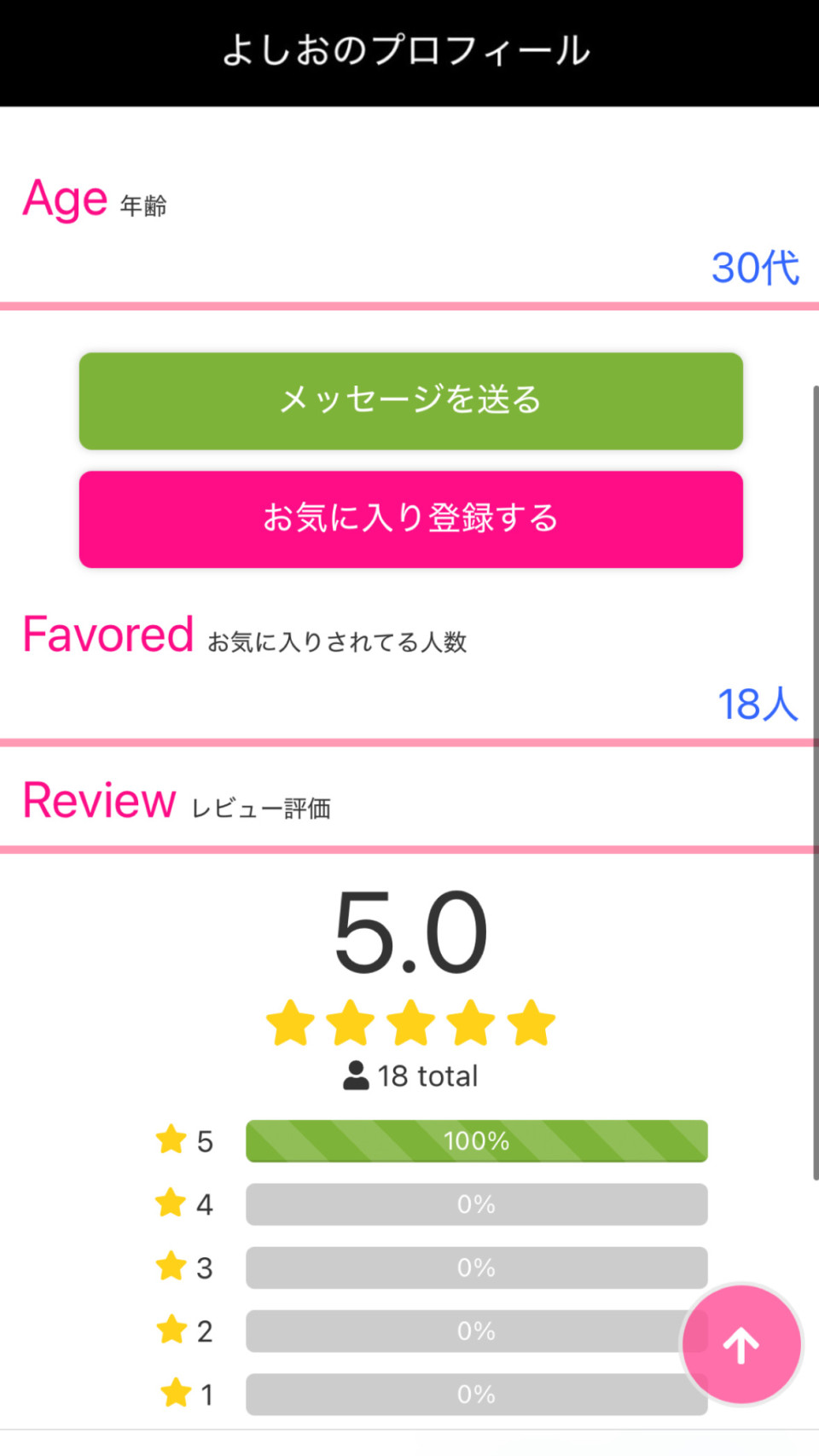Tap the green メッセージを送る button
819x1456 pixels.
click(410, 401)
